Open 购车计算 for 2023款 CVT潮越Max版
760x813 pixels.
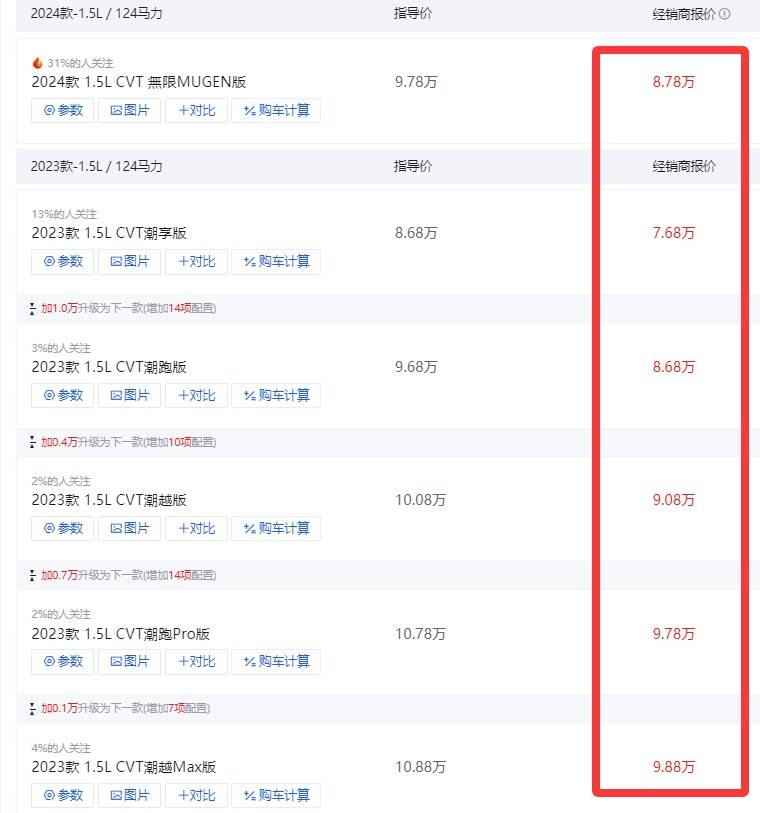pos(276,795)
